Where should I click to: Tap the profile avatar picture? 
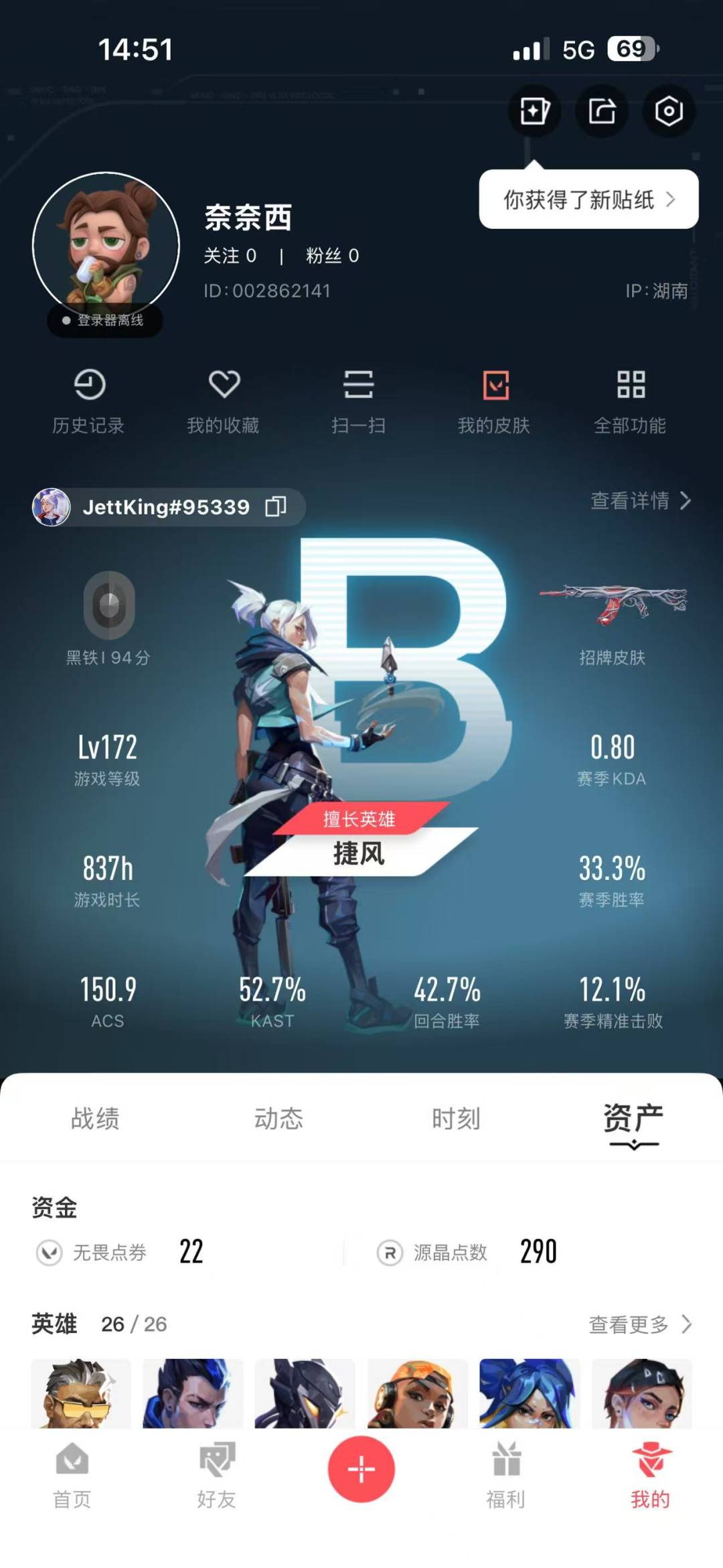pos(106,246)
